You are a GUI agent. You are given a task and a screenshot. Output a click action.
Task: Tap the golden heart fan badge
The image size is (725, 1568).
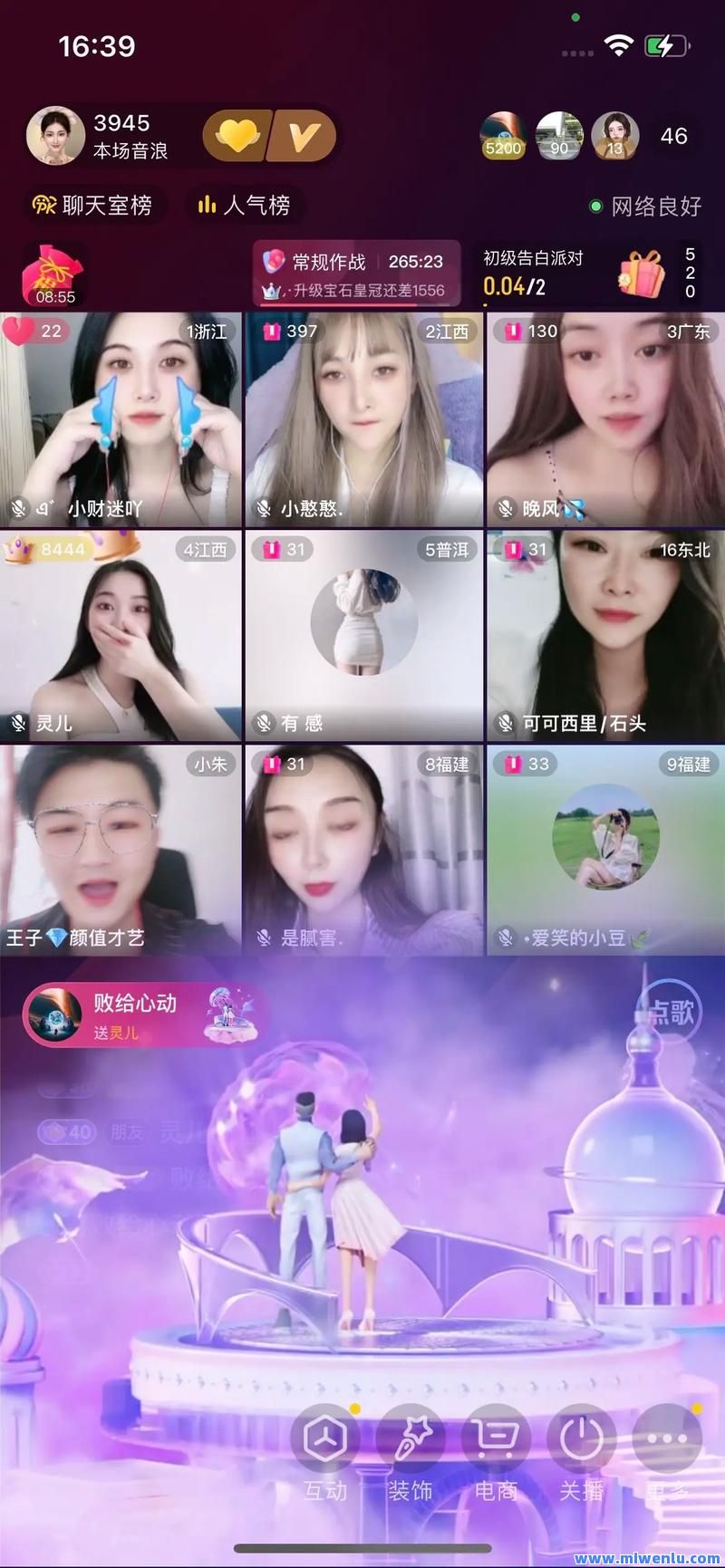(237, 137)
